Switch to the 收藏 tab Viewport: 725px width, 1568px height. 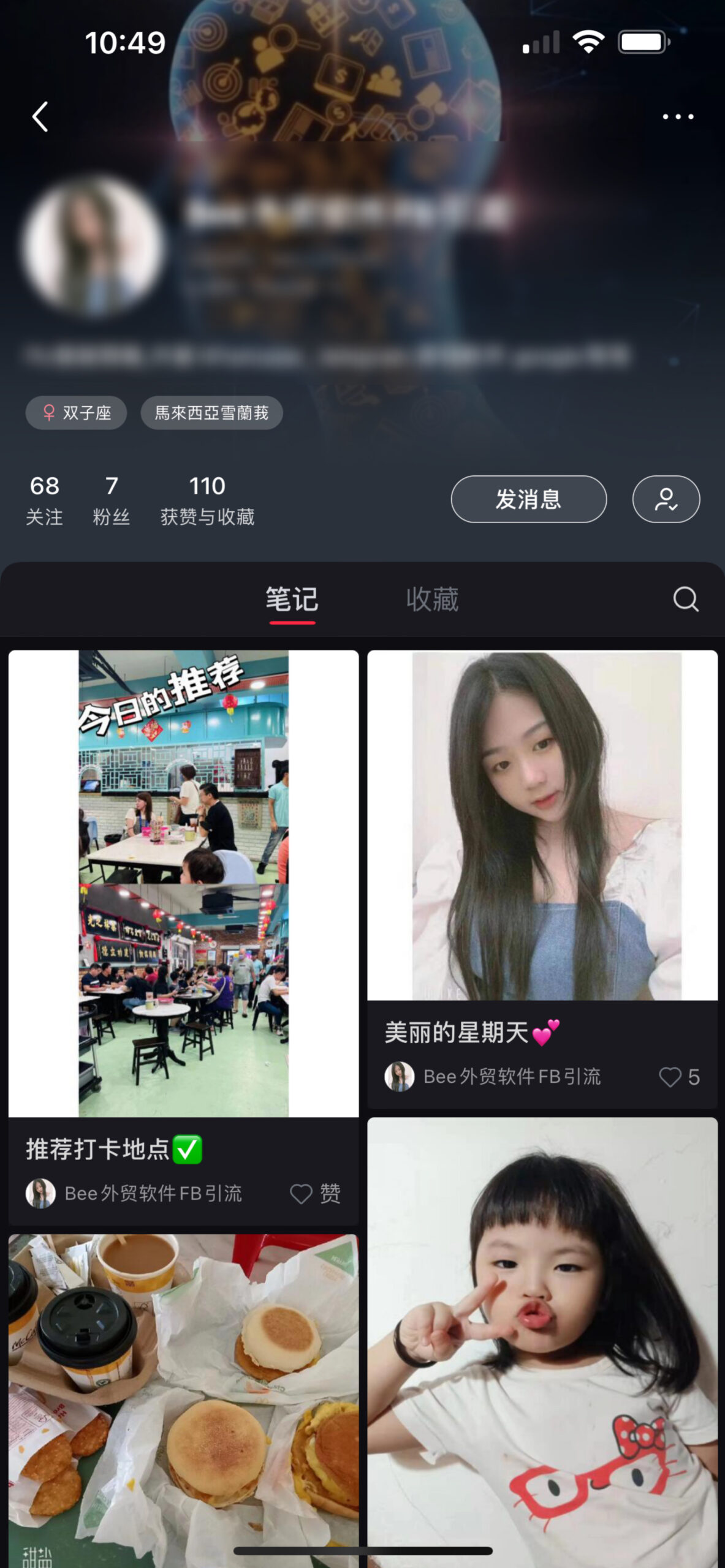[432, 599]
